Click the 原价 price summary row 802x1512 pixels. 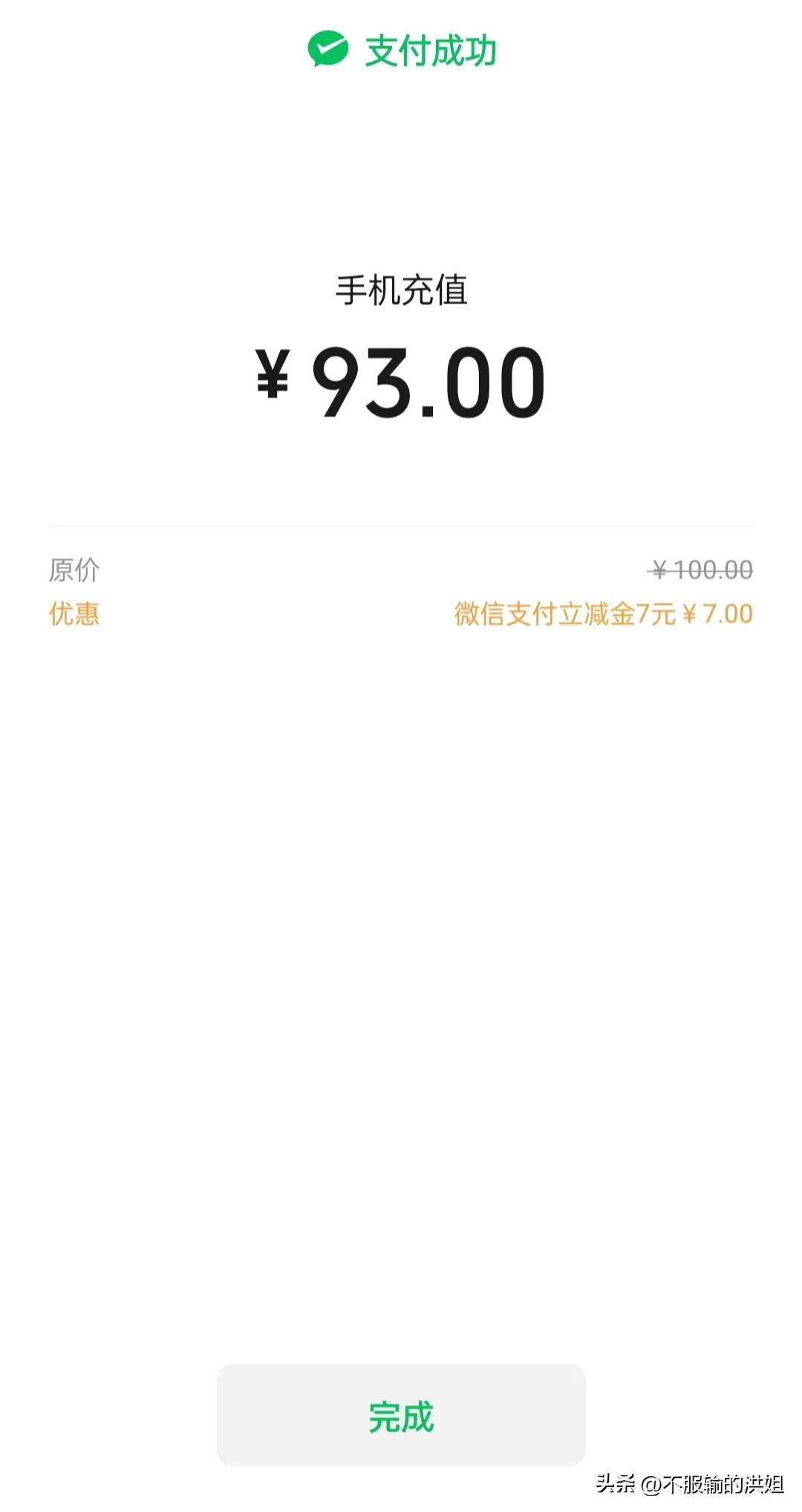click(x=401, y=569)
